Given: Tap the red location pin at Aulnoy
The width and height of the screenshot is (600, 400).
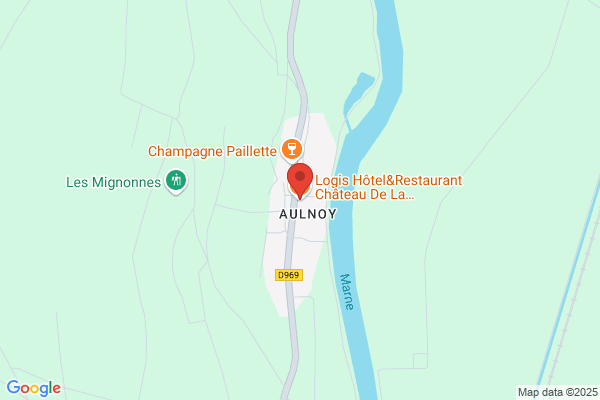Looking at the screenshot, I should pos(300,181).
